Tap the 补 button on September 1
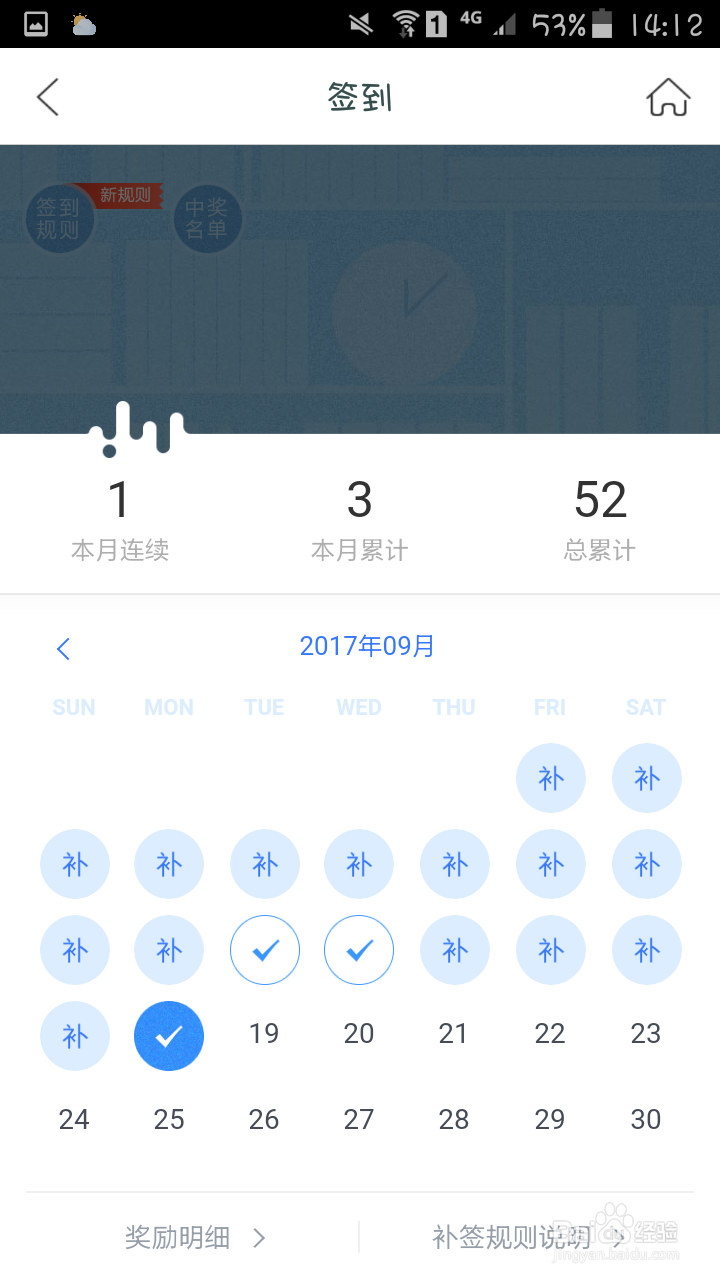Image resolution: width=720 pixels, height=1280 pixels. click(551, 778)
